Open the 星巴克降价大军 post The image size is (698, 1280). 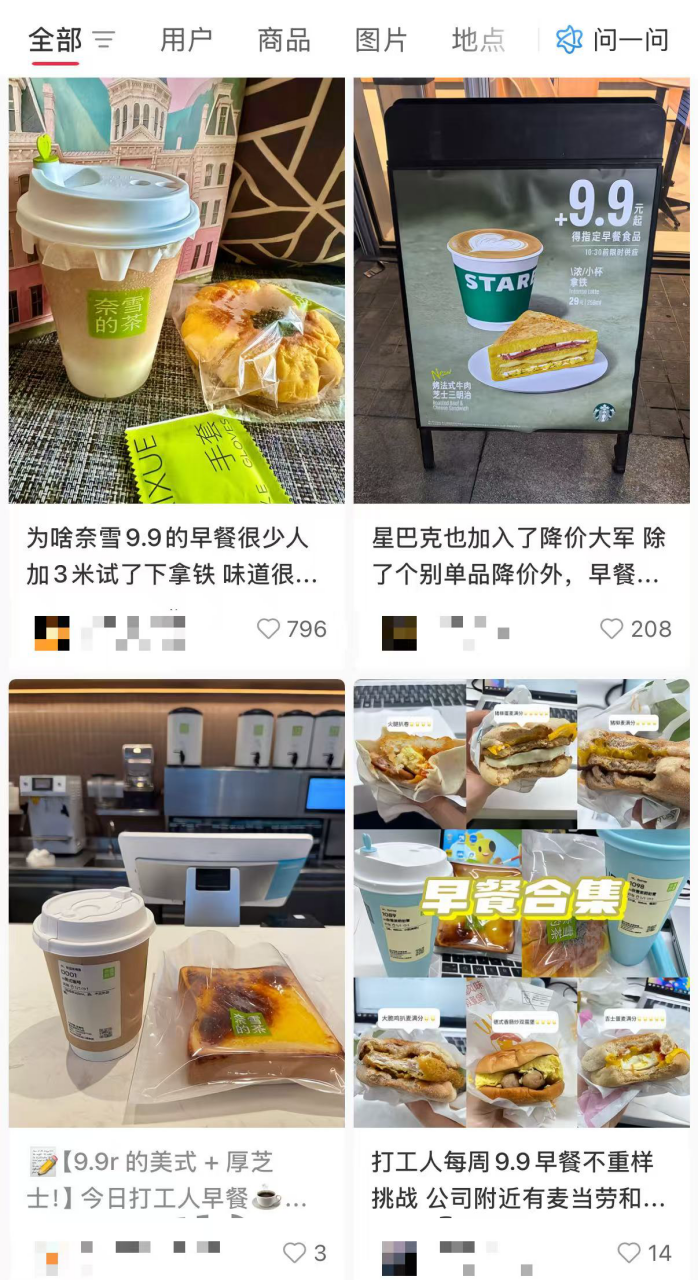521,290
